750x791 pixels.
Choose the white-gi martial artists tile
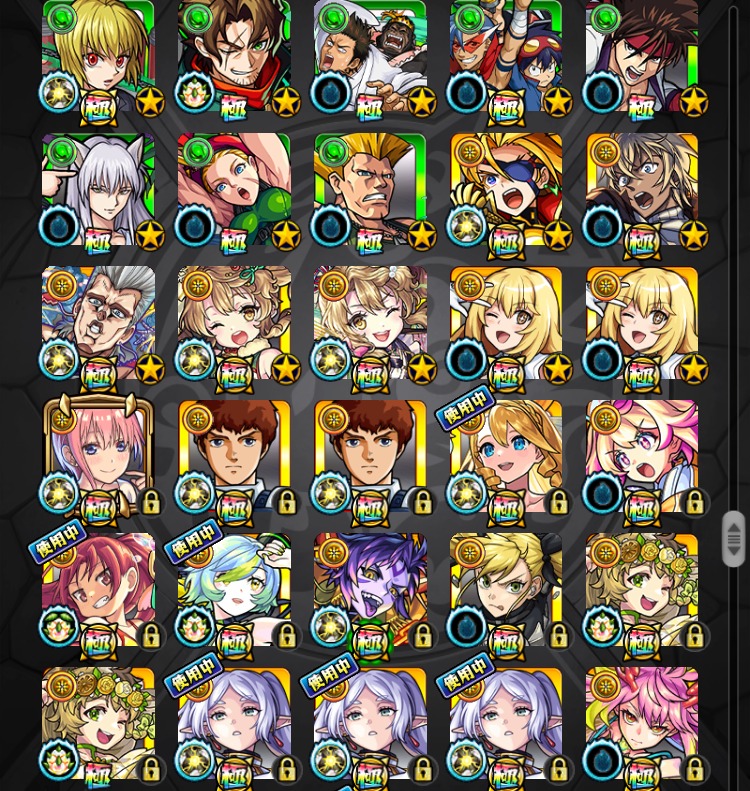click(370, 55)
